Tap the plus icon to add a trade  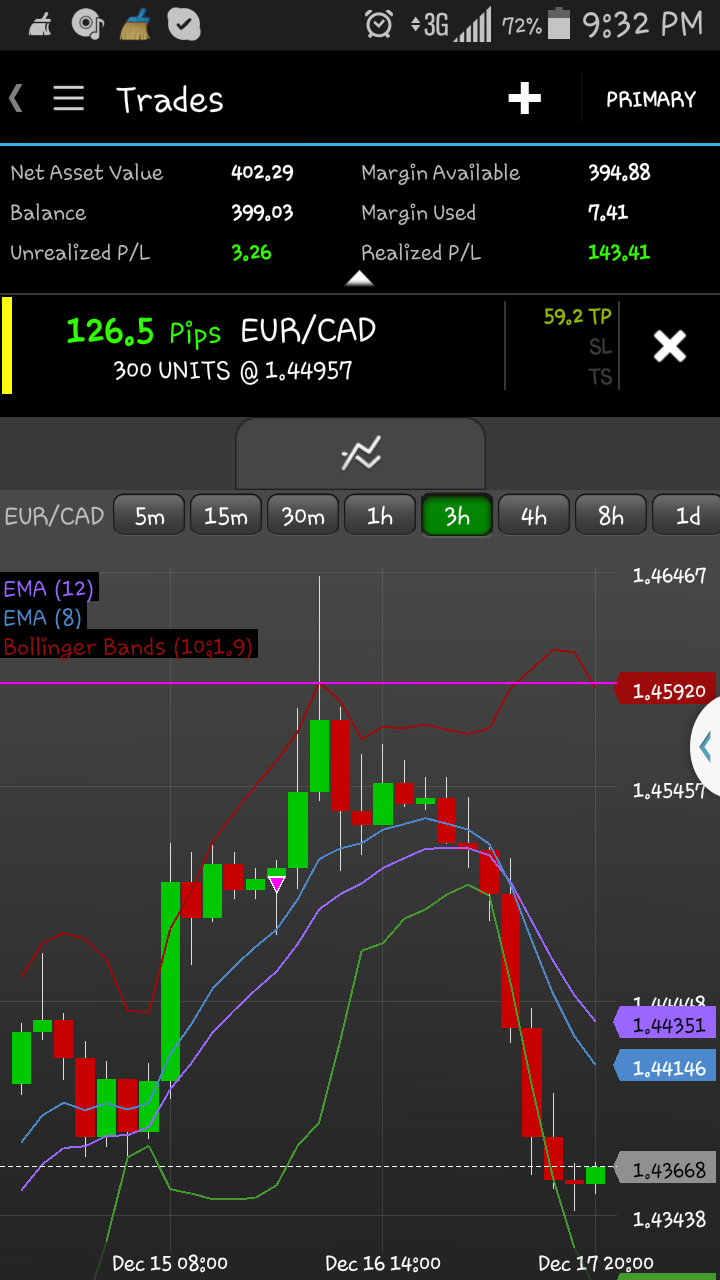(524, 99)
